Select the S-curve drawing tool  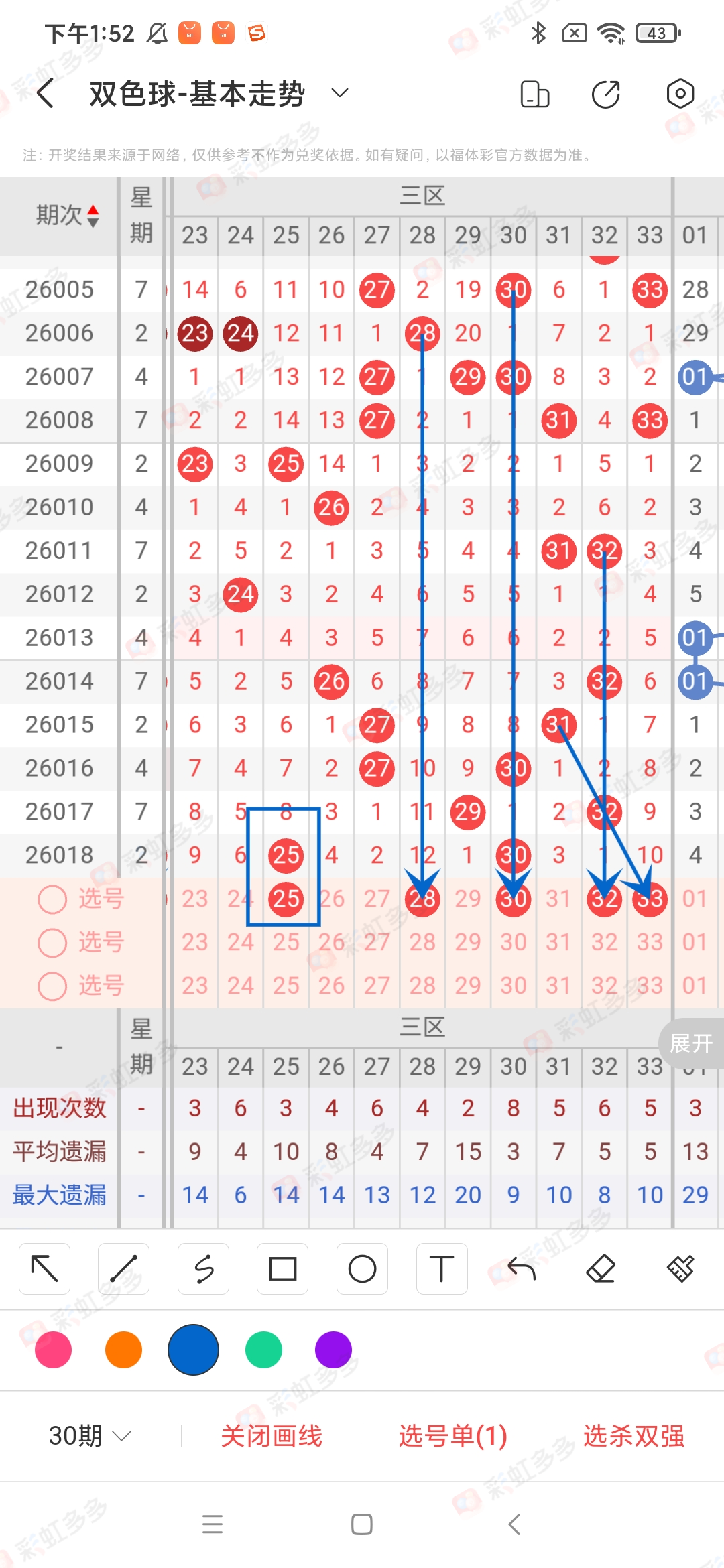click(x=203, y=1268)
